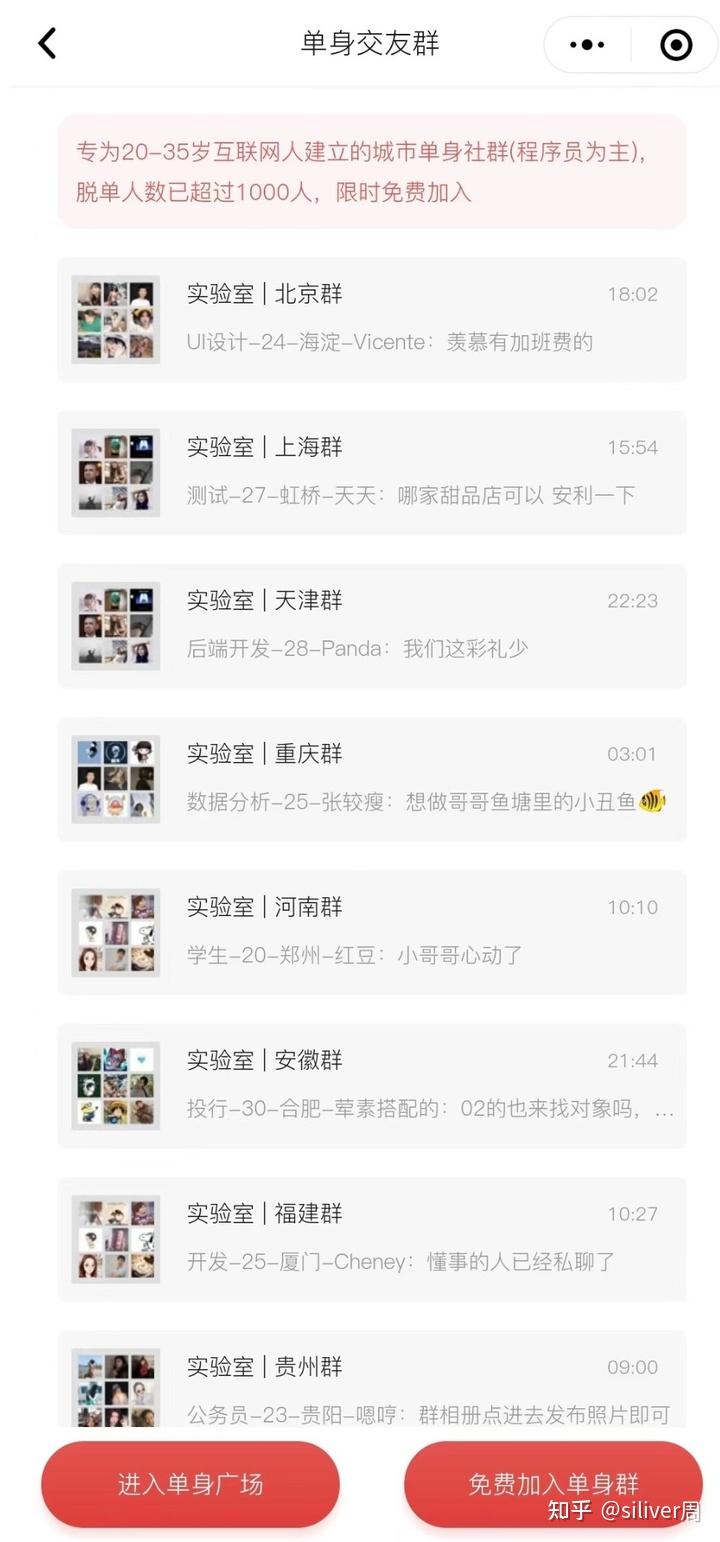Open the 实验室 | 河南群 group
This screenshot has width=720, height=1542.
372,932
